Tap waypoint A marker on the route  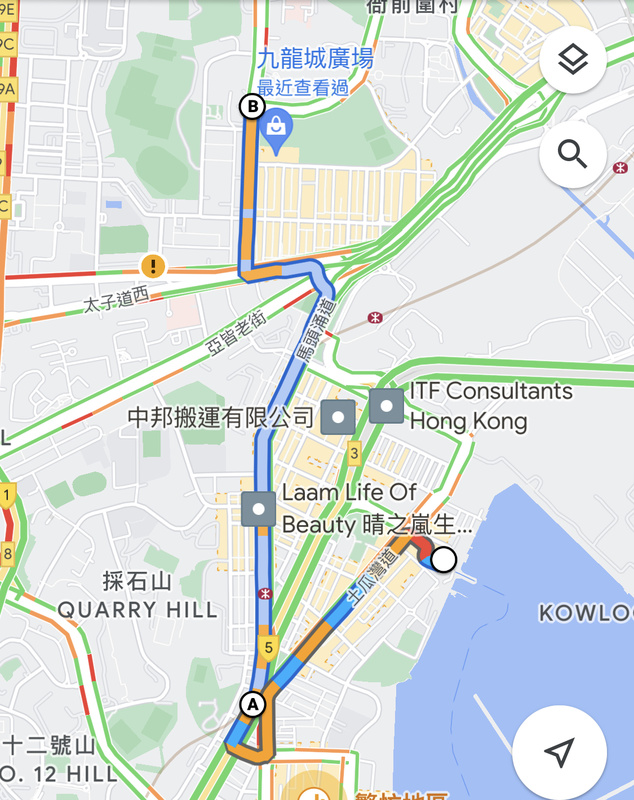point(254,703)
